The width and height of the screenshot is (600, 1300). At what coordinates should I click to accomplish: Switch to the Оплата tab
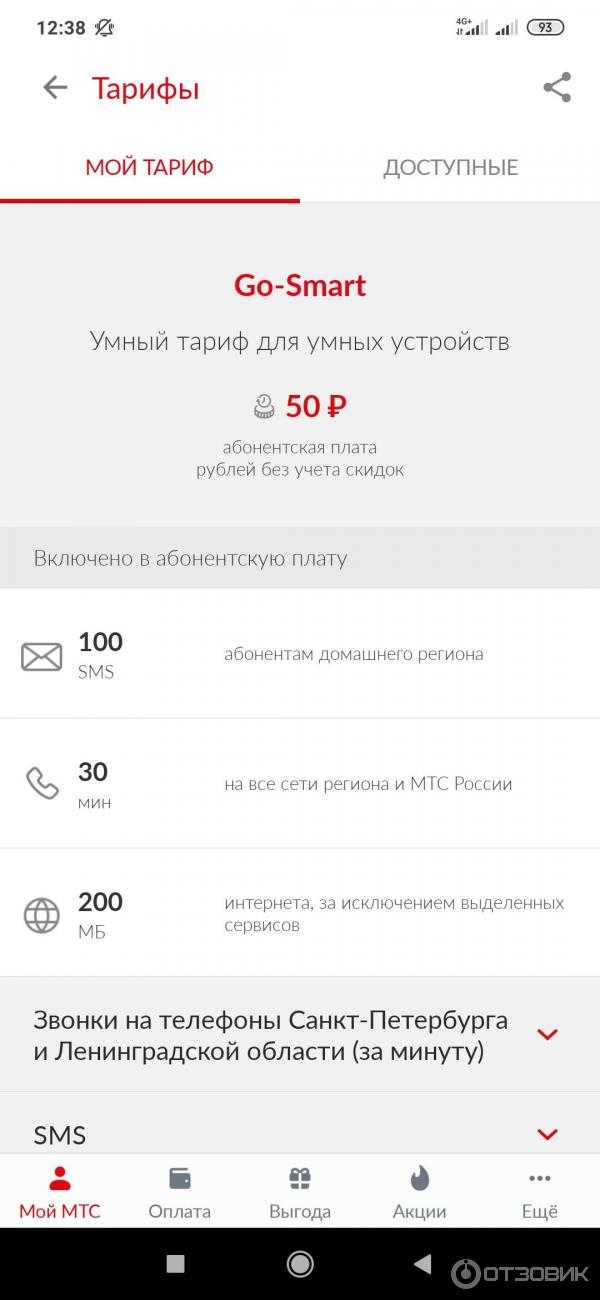pos(180,1192)
